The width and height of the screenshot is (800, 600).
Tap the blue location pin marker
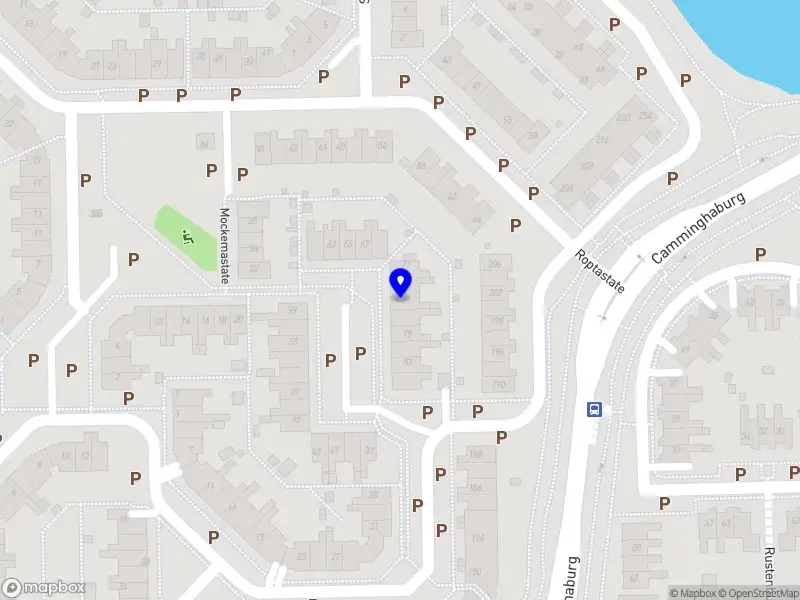click(401, 283)
